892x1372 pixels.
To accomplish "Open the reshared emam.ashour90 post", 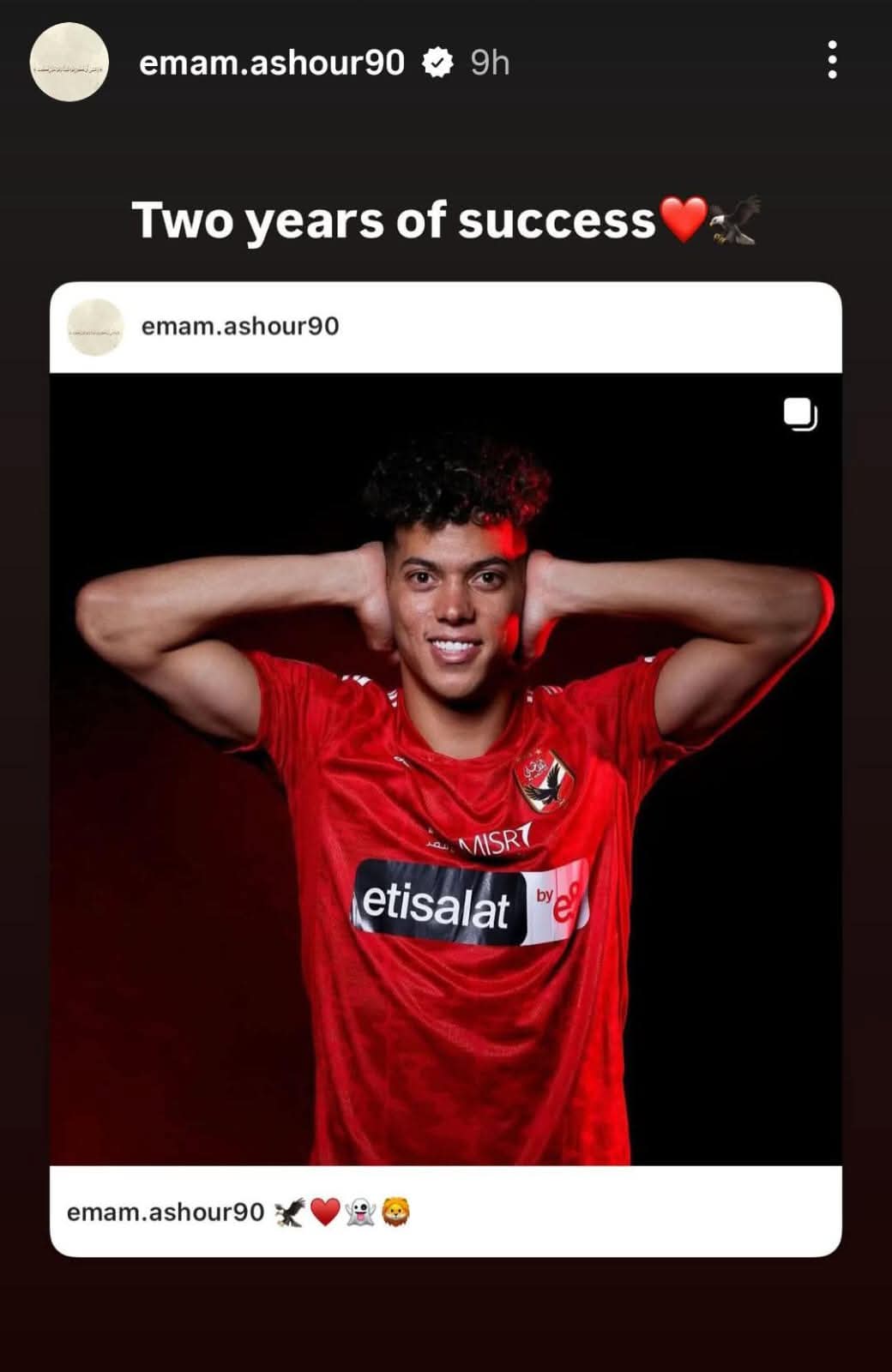I will [445, 767].
